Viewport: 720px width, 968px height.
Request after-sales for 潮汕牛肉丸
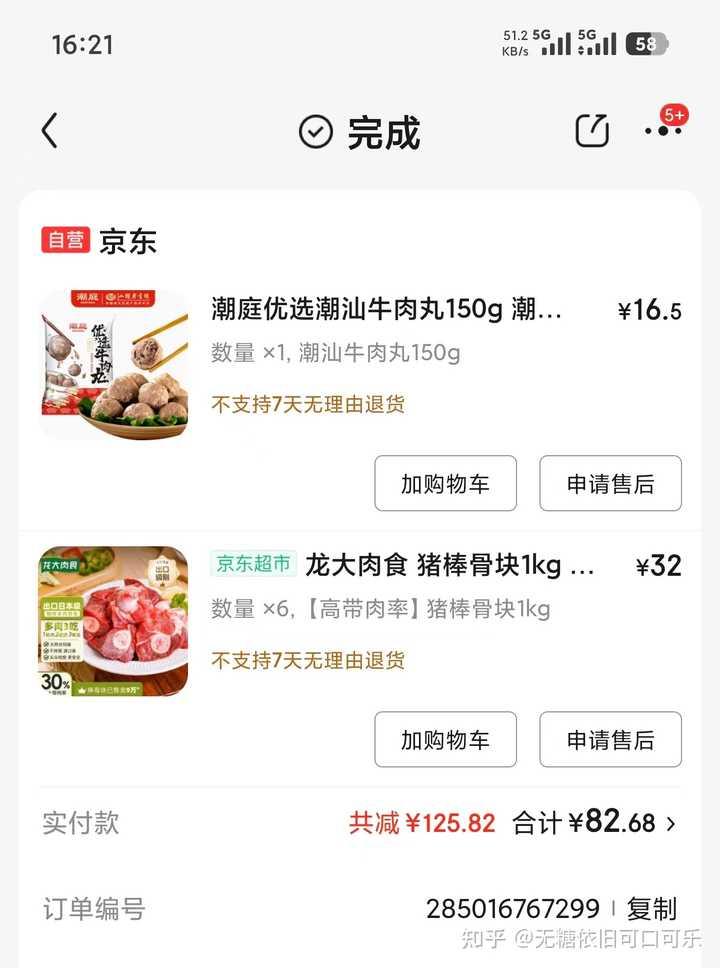[x=610, y=484]
